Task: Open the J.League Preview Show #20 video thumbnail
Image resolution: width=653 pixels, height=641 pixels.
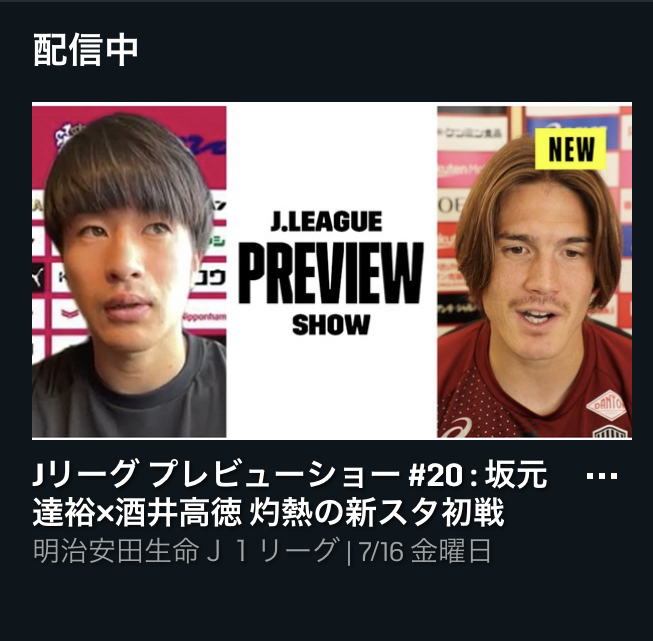Action: click(331, 271)
